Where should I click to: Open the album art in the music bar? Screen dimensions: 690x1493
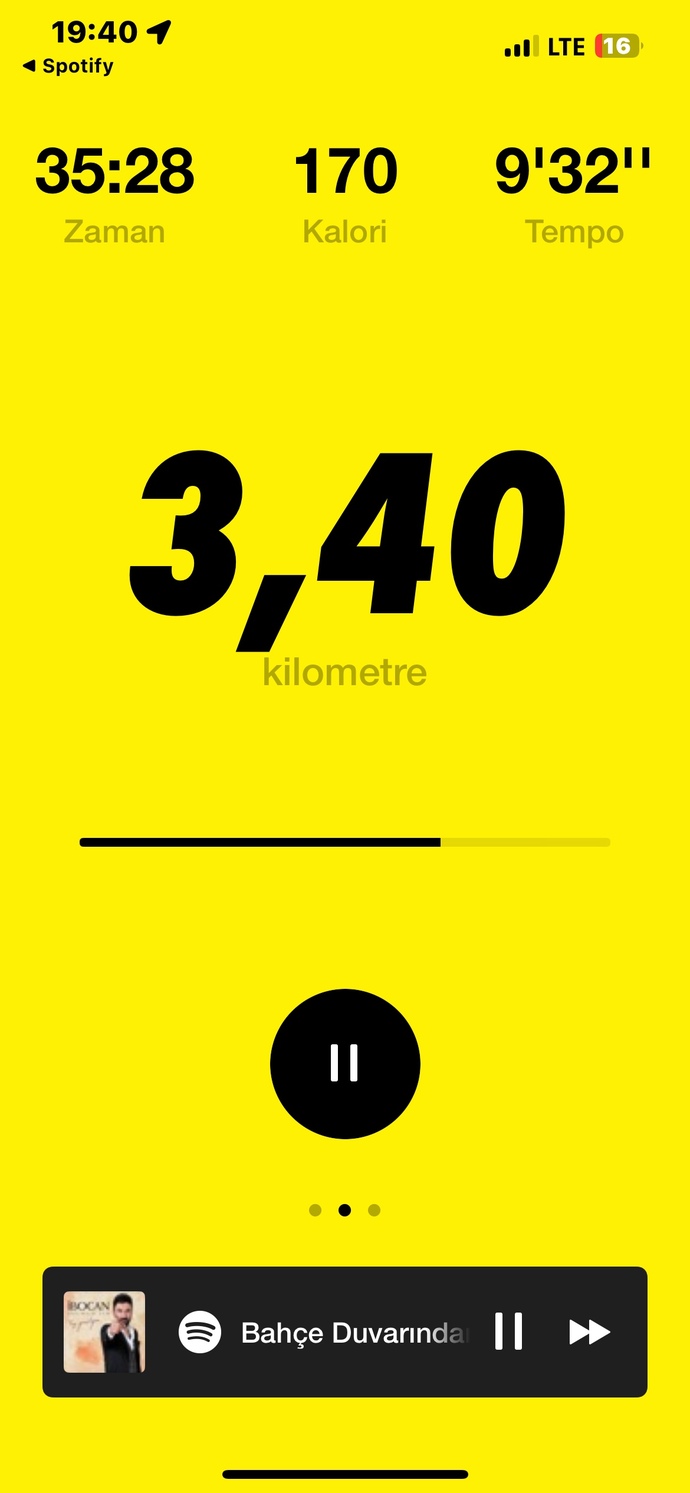click(x=104, y=1332)
